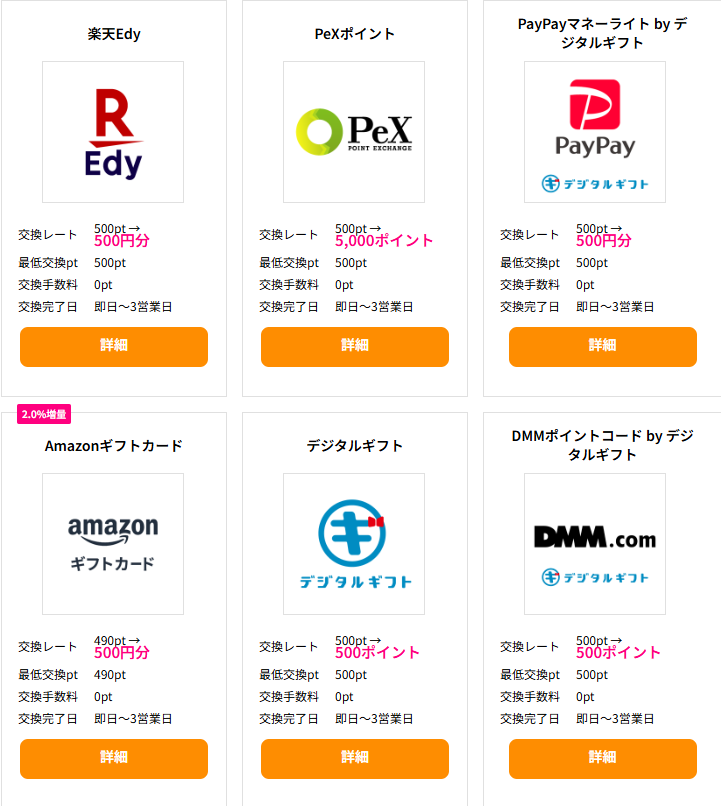Select the PeX Point Exchange logo tile
This screenshot has width=721, height=806.
pyautogui.click(x=354, y=132)
